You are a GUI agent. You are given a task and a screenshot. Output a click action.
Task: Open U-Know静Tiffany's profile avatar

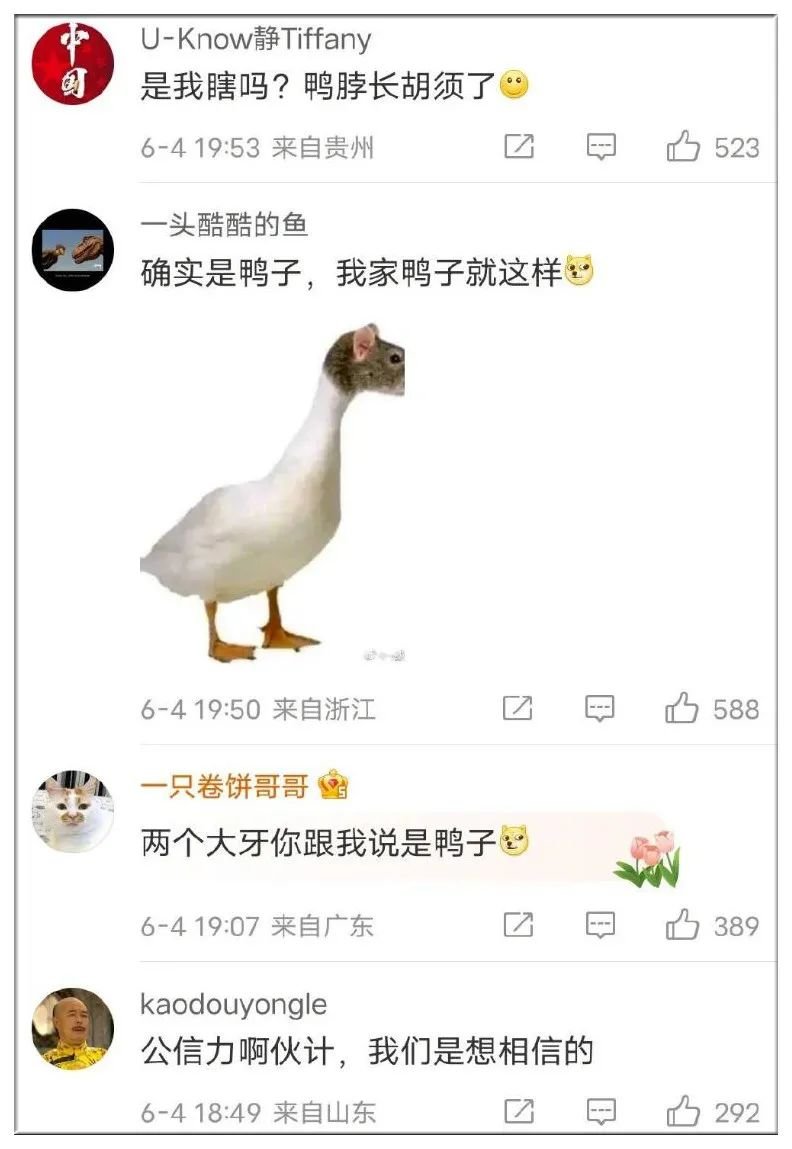point(73,64)
